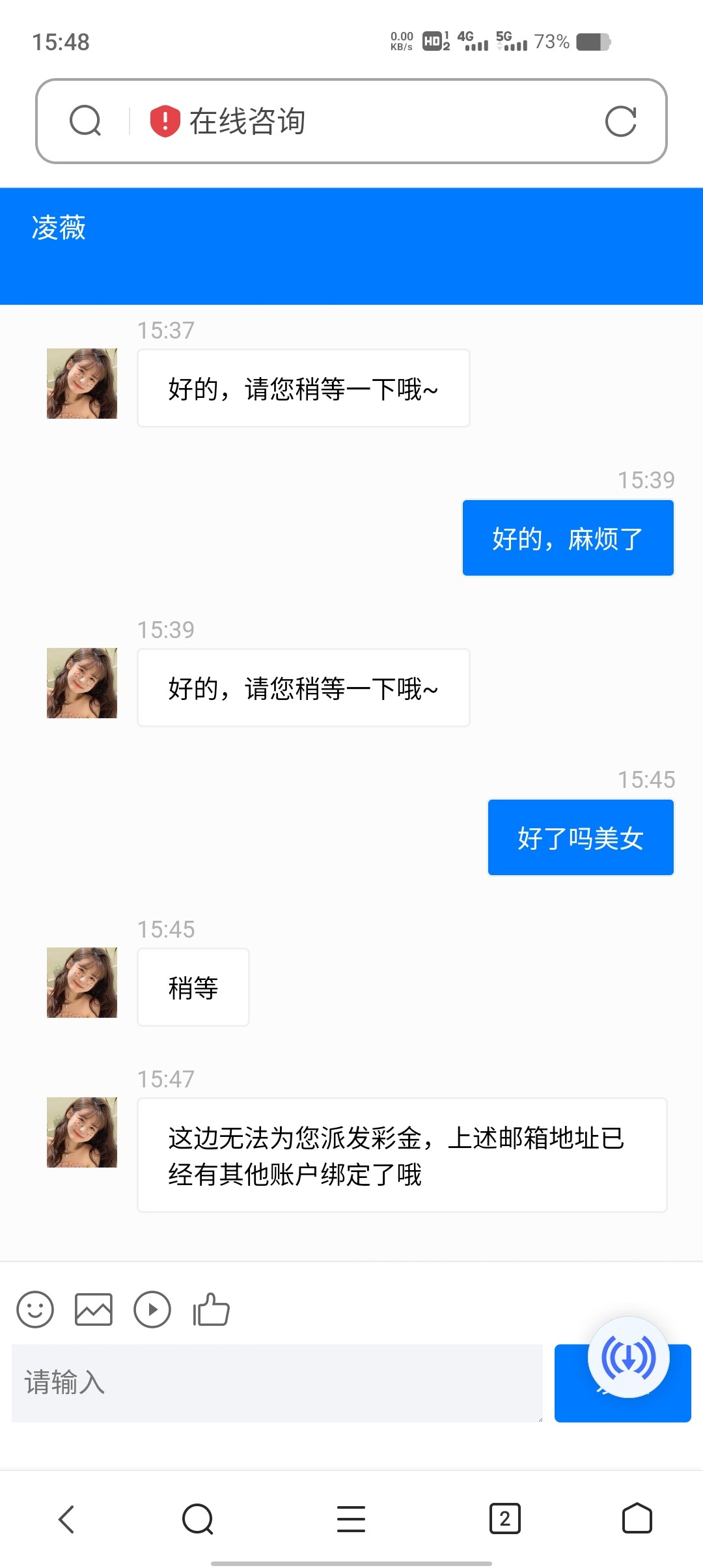Tap the 在线咨询 address bar title

(247, 121)
